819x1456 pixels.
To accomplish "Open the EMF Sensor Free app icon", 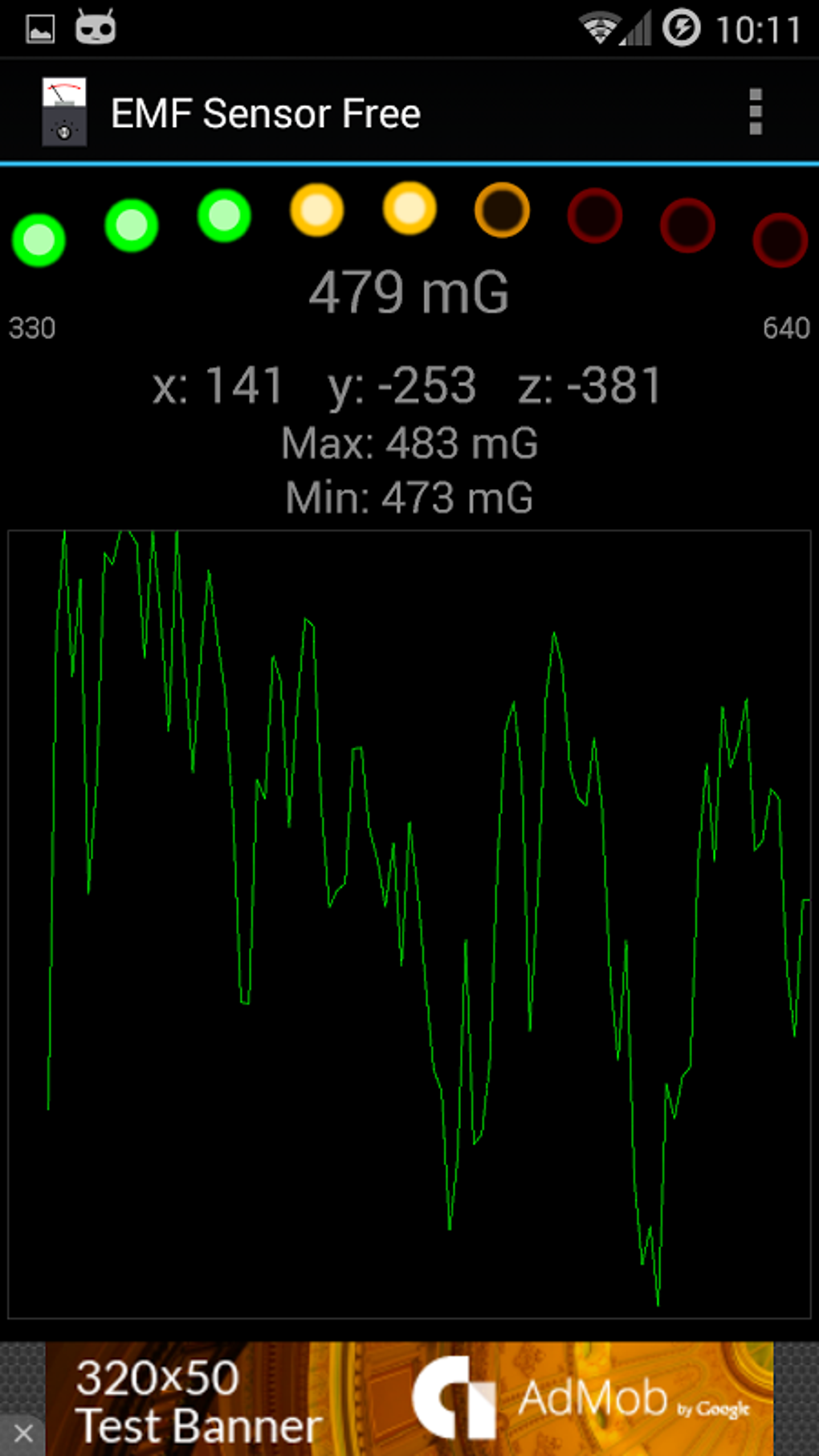I will coord(64,111).
